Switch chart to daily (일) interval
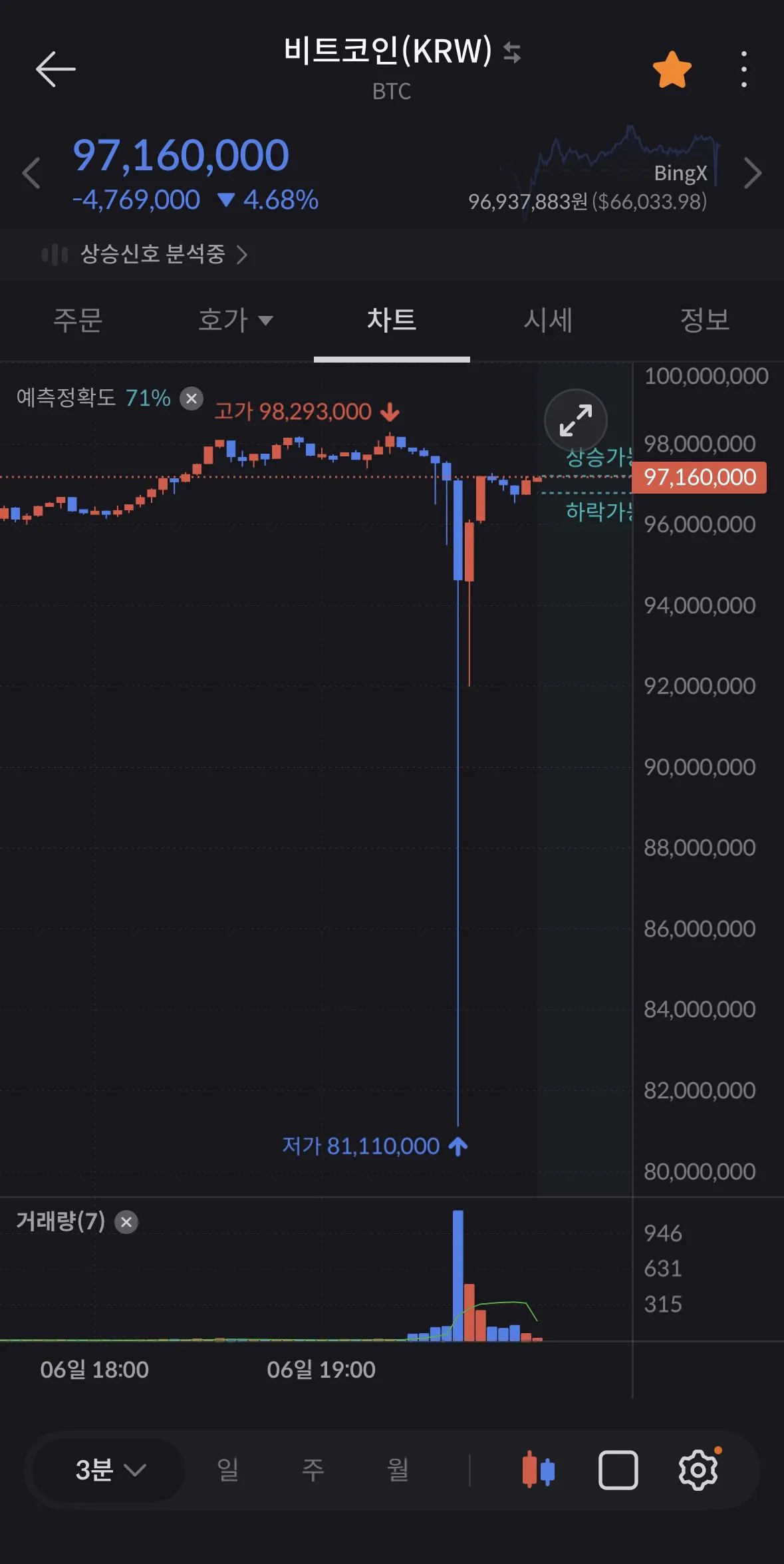 [227, 1470]
